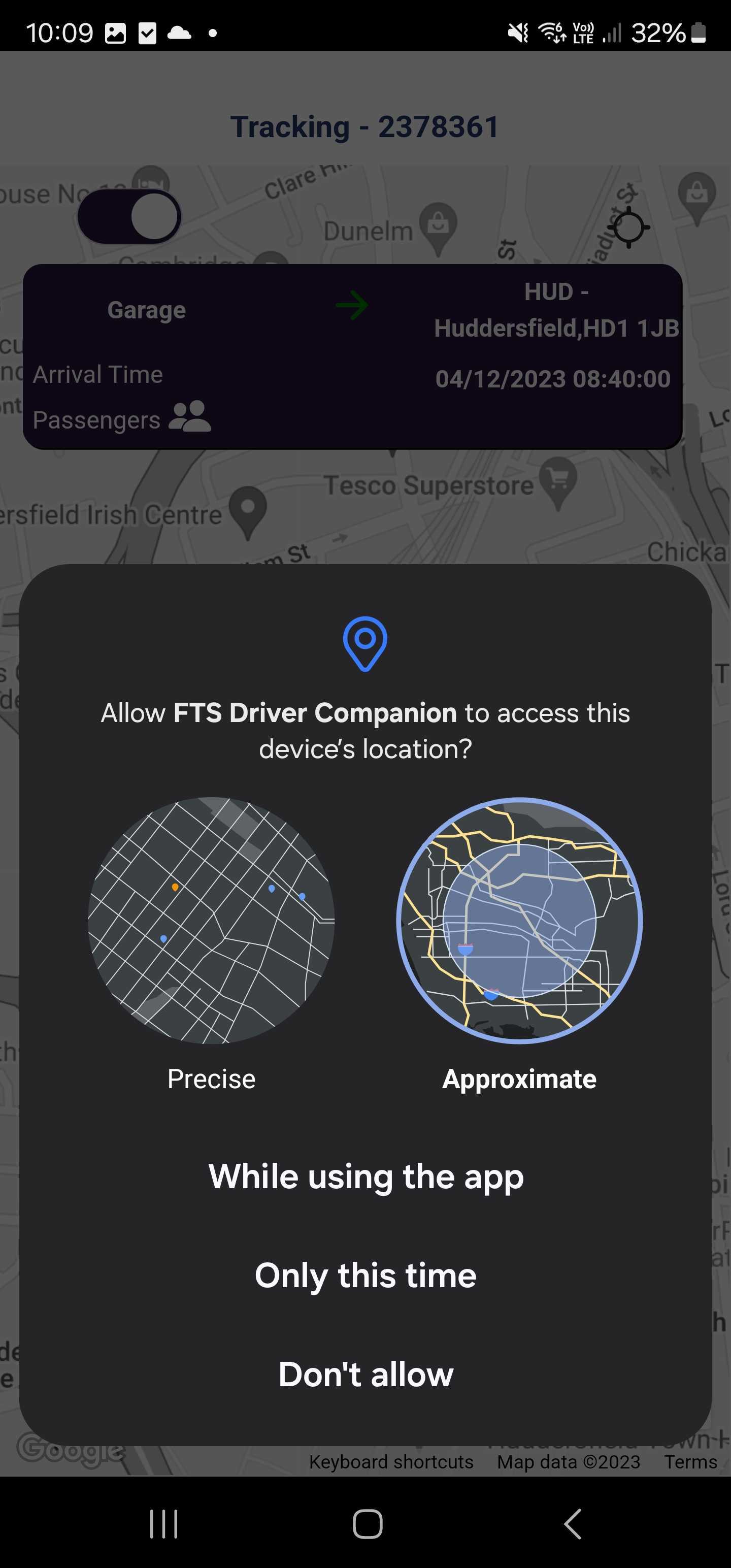Viewport: 731px width, 1568px height.
Task: Choose Approximate location accuracy
Action: point(519,921)
